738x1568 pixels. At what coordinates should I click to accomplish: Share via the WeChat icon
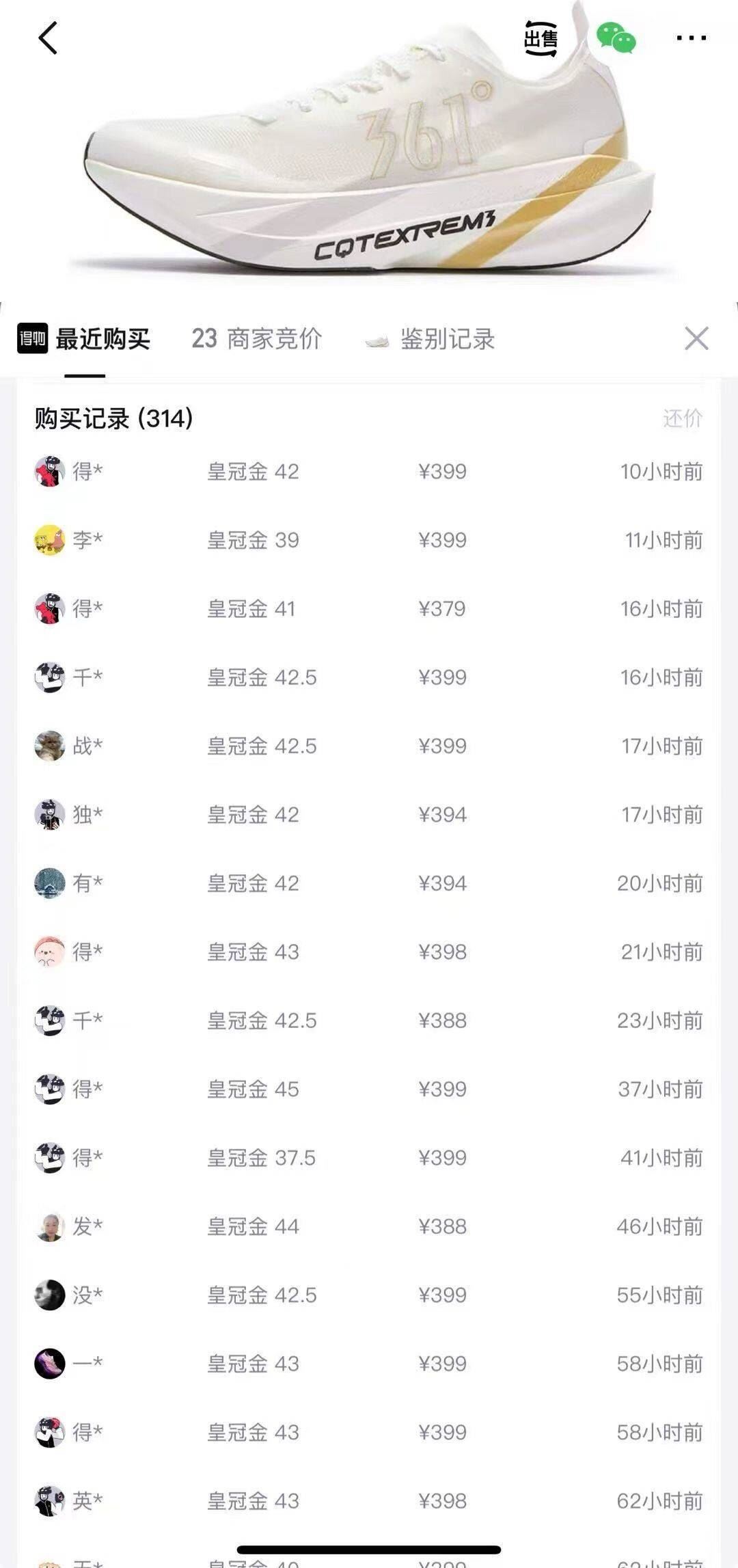[x=616, y=38]
